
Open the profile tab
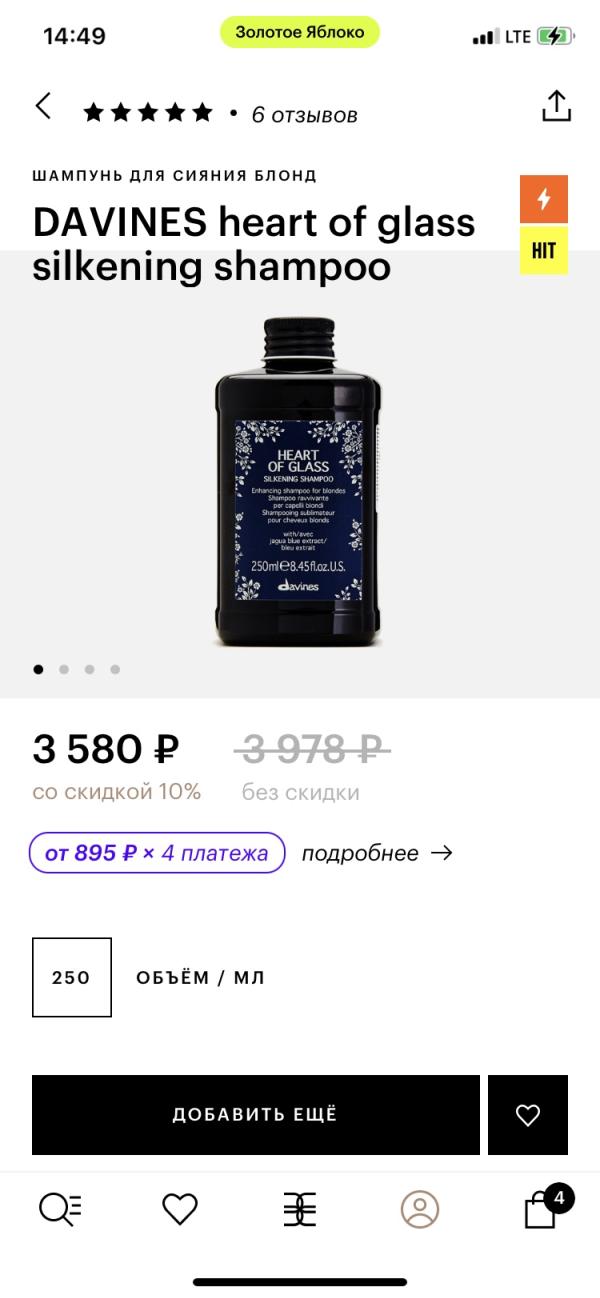pyautogui.click(x=420, y=1210)
